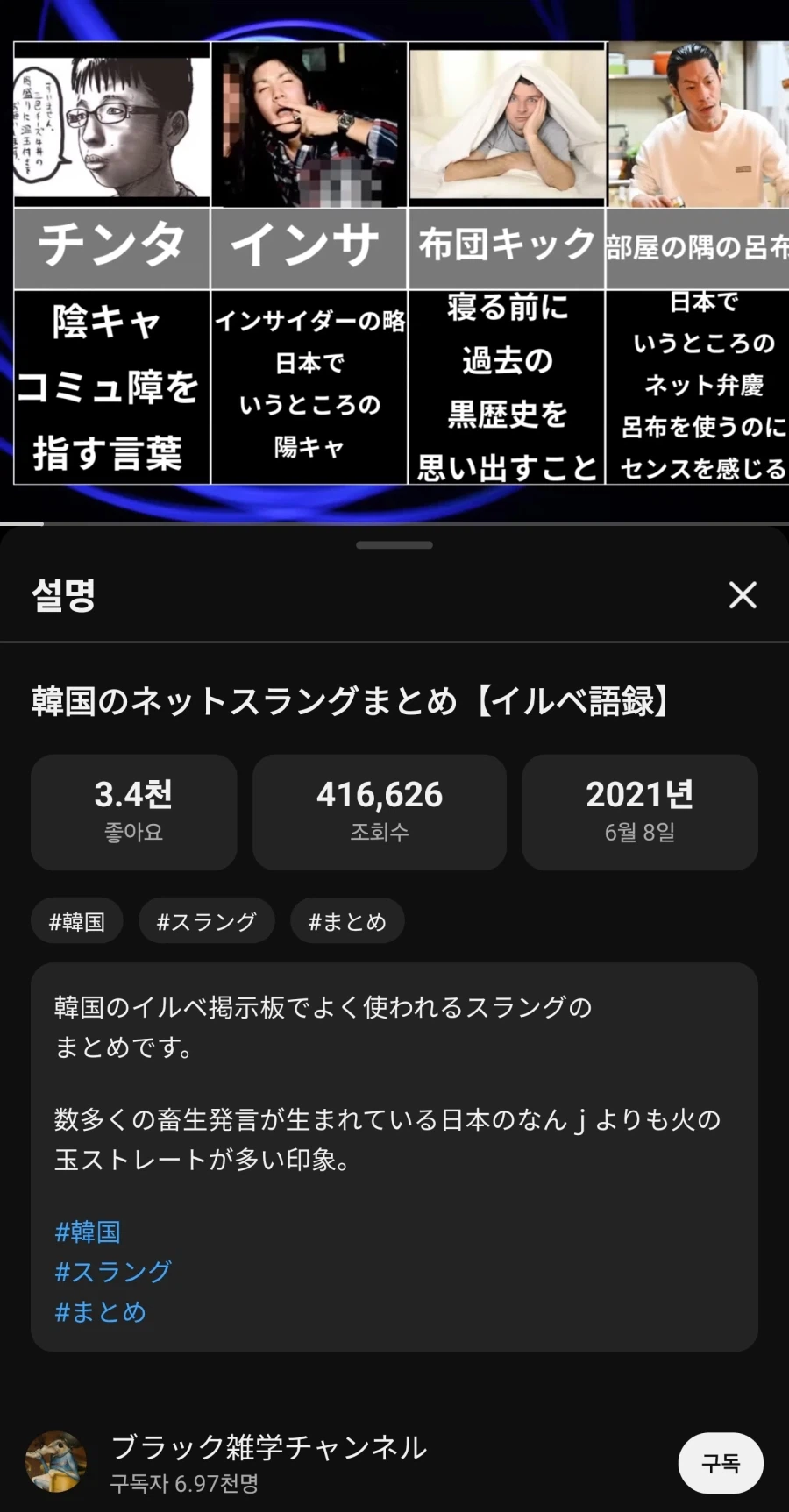
Task: Tap the 좋아요 (like) stat icon area
Action: click(x=132, y=812)
